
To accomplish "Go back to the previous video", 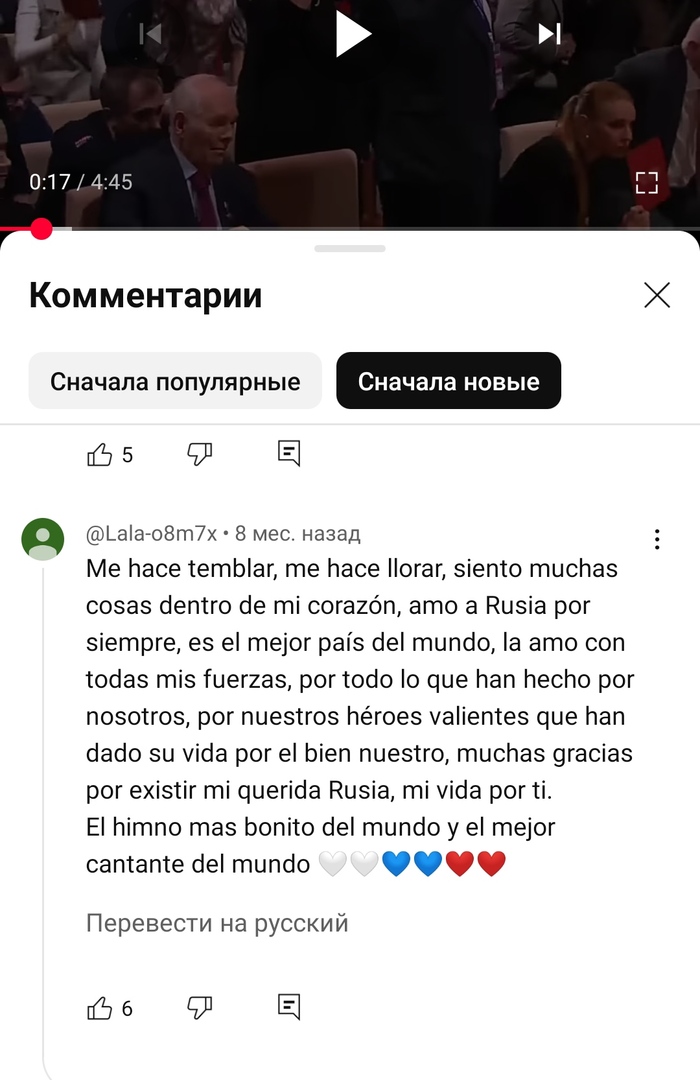I will pos(151,34).
